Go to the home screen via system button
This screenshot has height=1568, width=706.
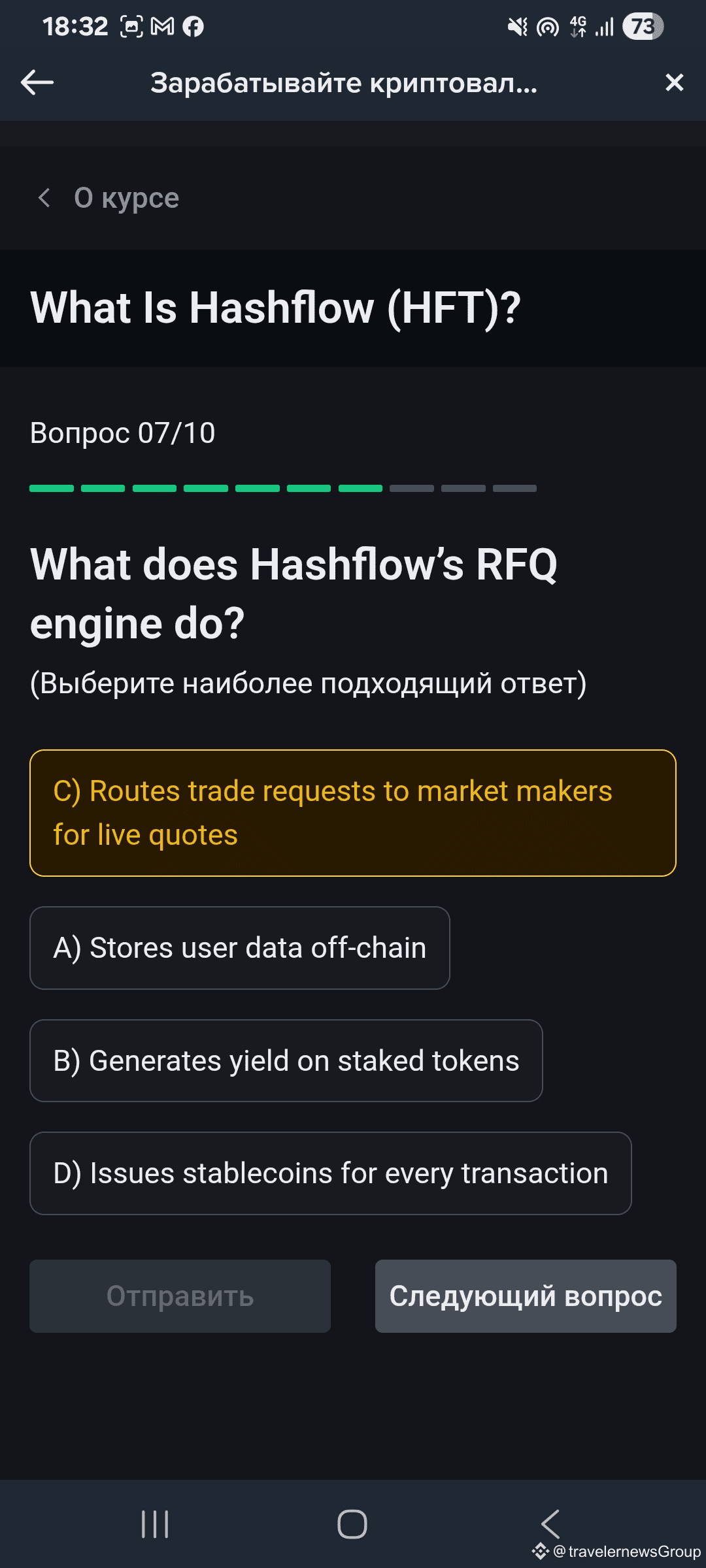pos(352,1524)
